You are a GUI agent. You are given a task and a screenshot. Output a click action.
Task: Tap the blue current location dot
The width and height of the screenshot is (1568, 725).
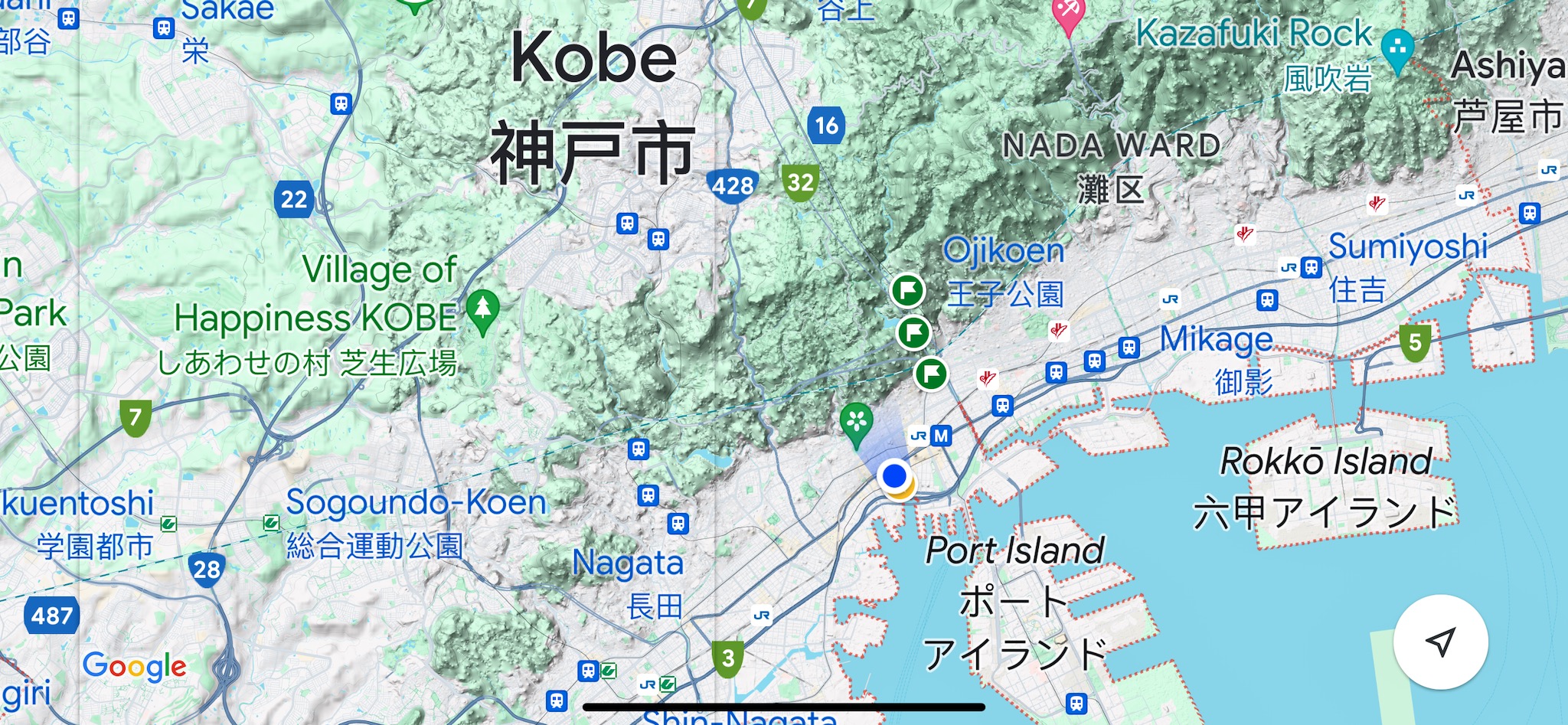point(894,475)
